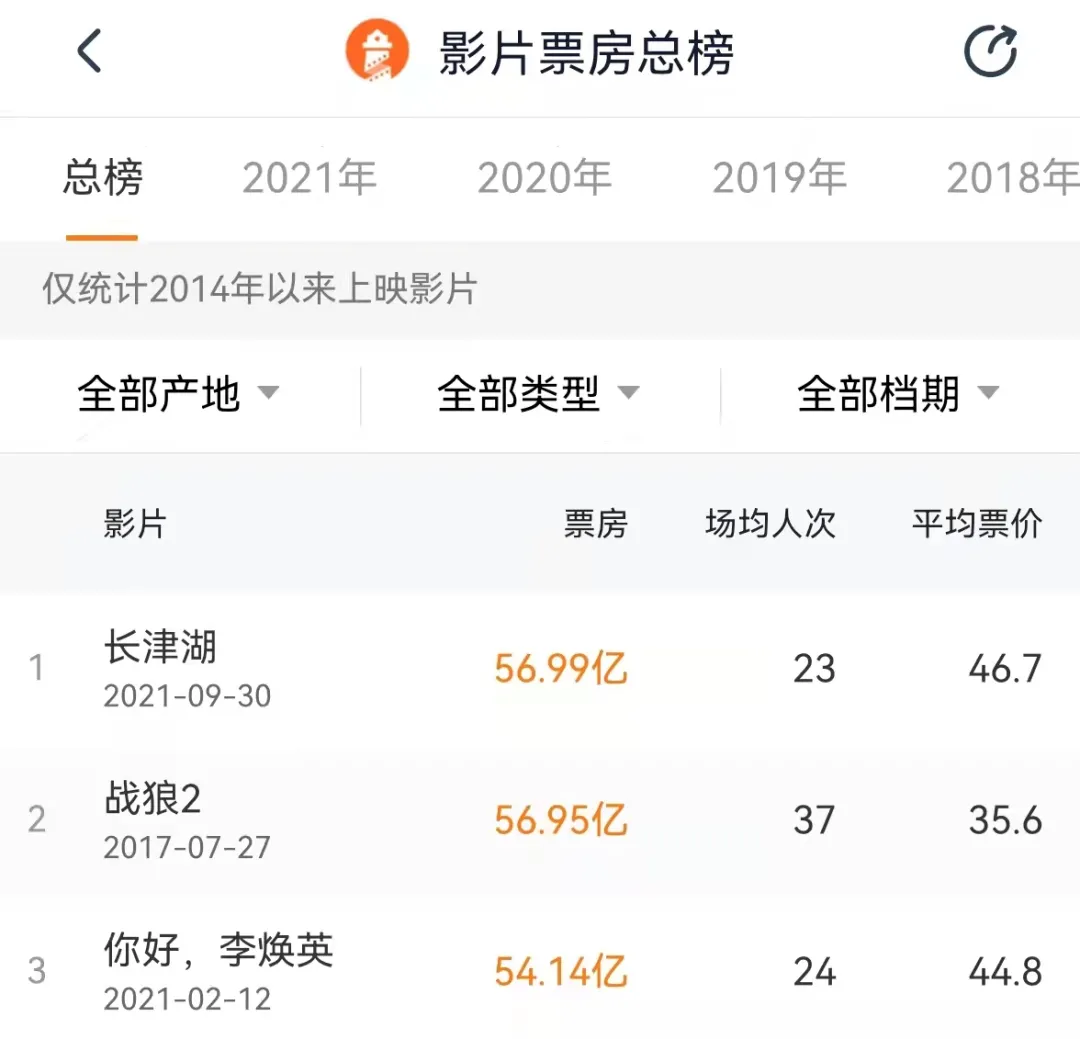Switch to the 2020年 tab
The image size is (1080, 1039).
click(x=544, y=178)
